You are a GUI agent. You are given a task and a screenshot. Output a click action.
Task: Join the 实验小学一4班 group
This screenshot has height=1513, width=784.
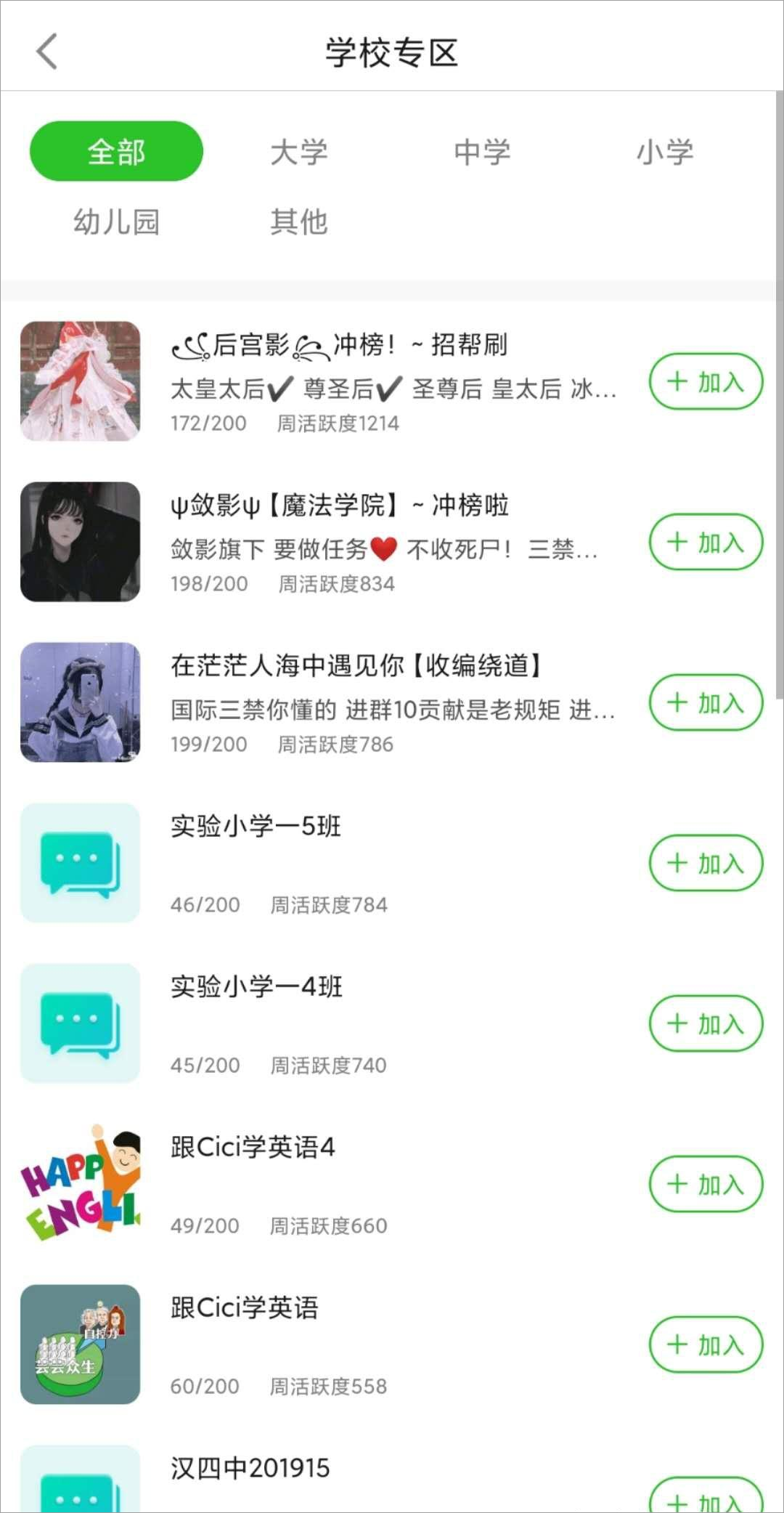(x=705, y=1023)
